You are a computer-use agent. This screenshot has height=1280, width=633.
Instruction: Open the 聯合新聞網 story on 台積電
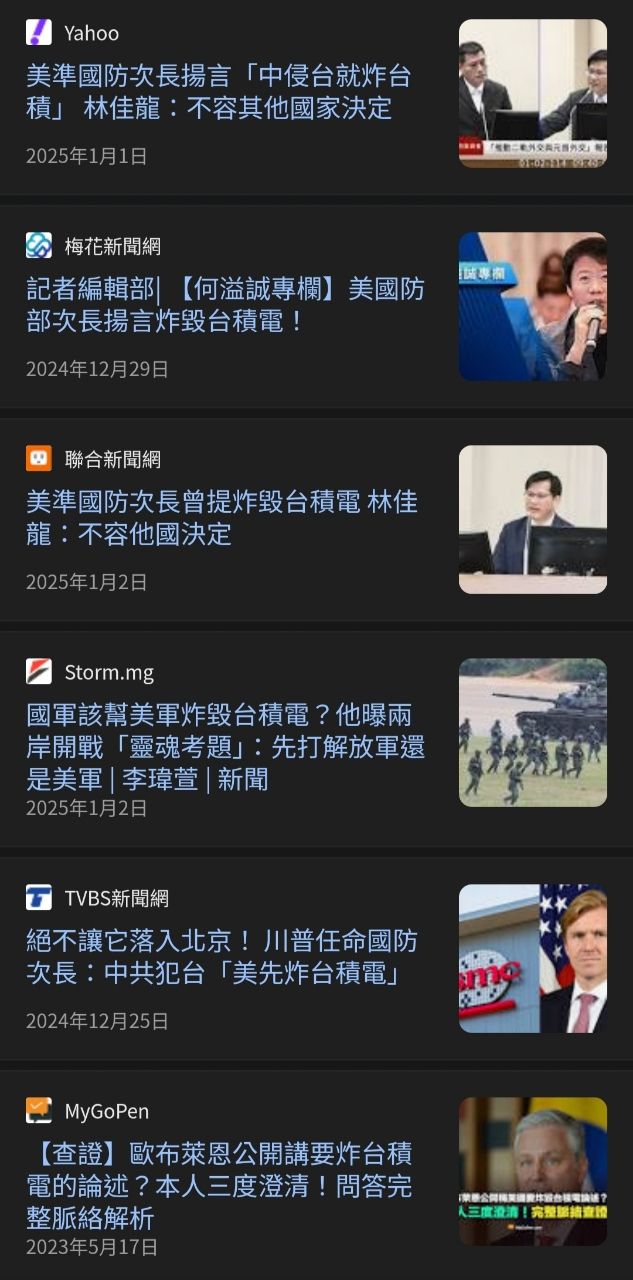tap(222, 518)
